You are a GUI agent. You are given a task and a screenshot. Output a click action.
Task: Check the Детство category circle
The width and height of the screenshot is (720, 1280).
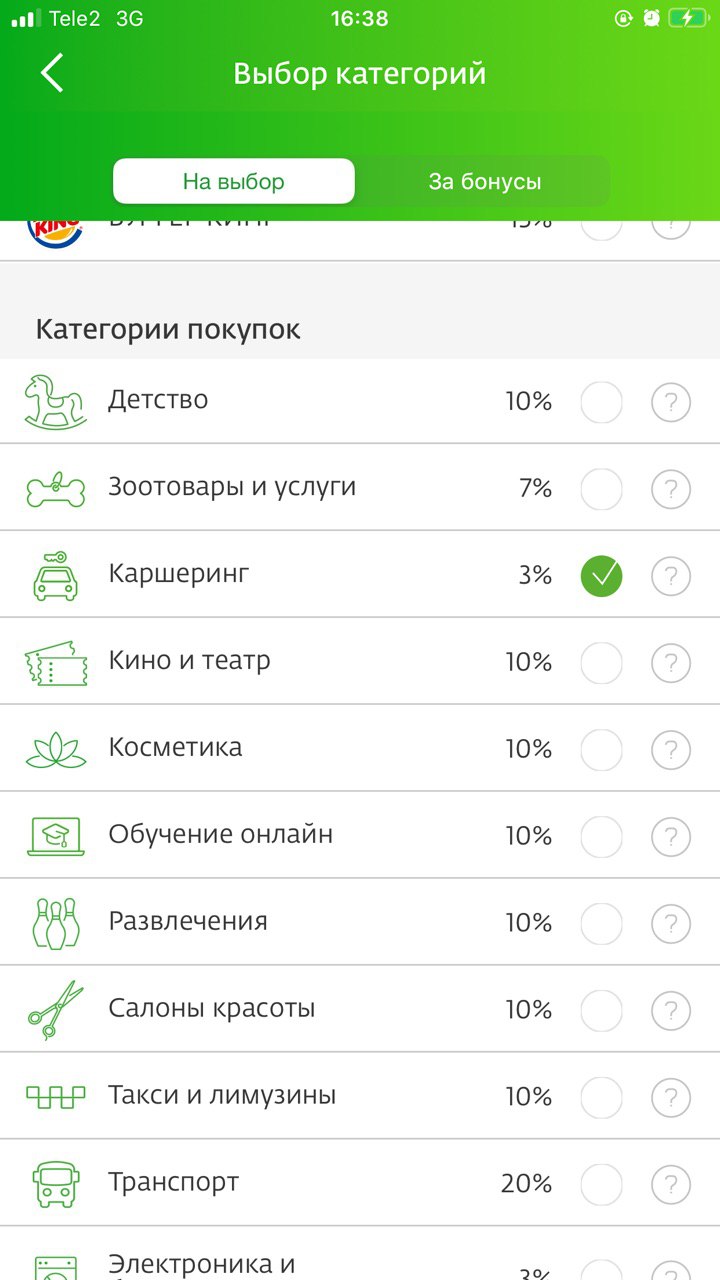(x=602, y=402)
